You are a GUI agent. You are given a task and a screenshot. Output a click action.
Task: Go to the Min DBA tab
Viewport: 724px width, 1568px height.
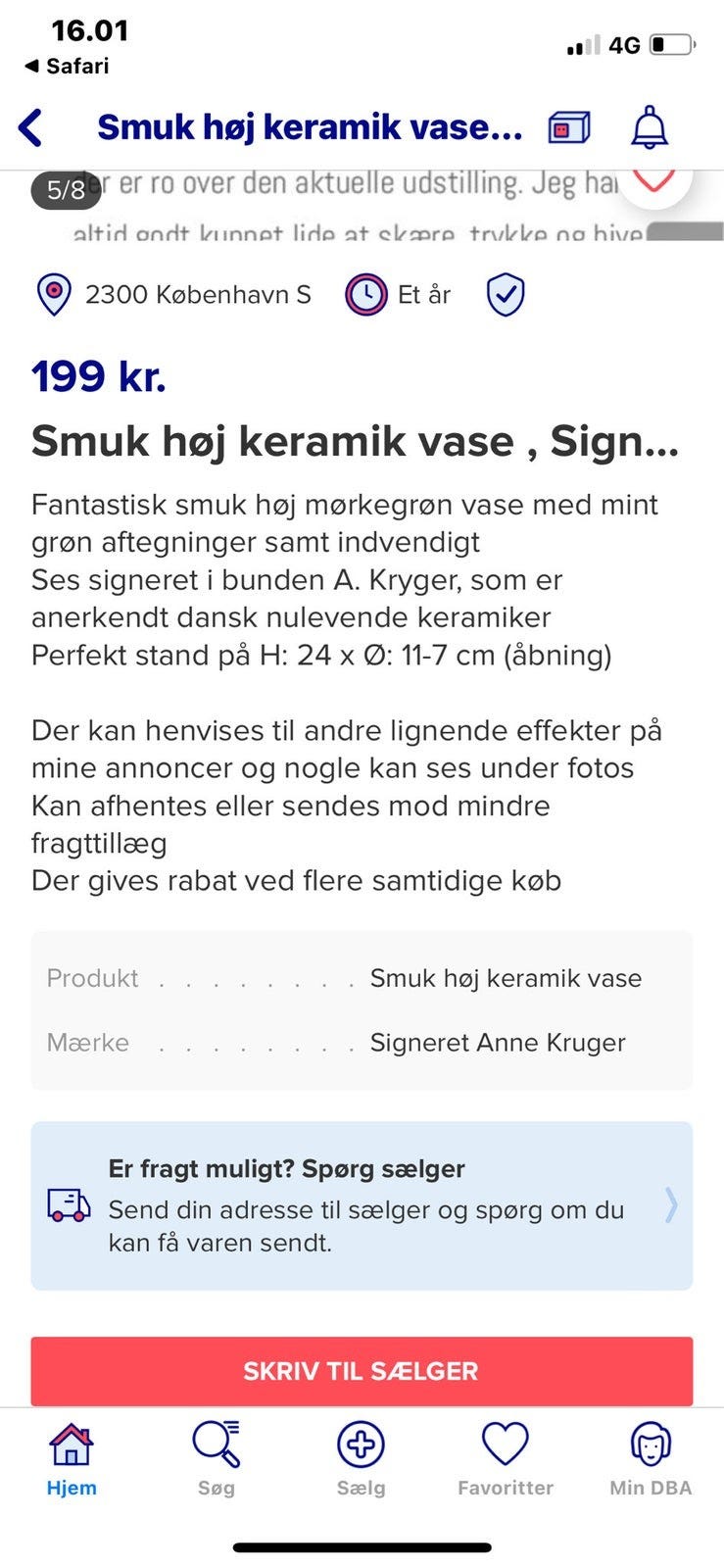[x=651, y=1458]
